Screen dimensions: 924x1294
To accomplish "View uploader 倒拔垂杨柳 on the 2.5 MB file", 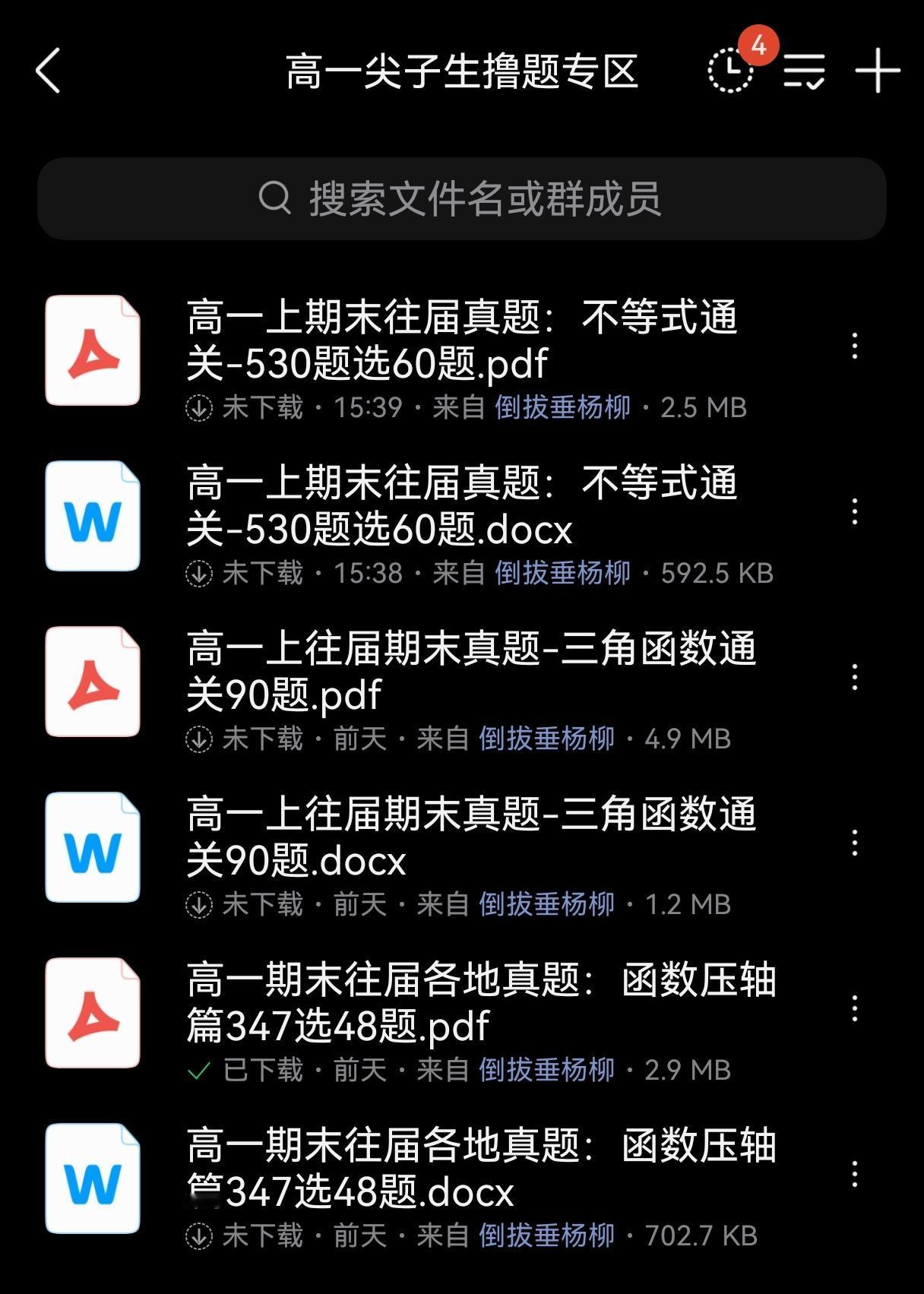I will [562, 408].
